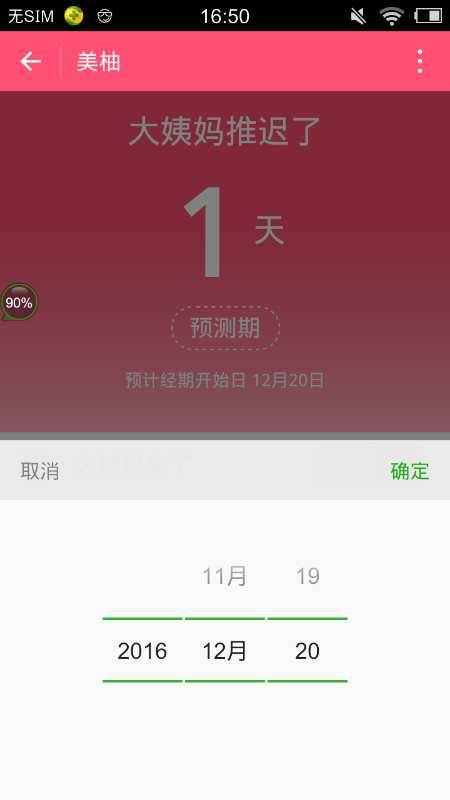Image resolution: width=450 pixels, height=800 pixels.
Task: Tap the dimmed 预测期 label
Action: [x=225, y=328]
